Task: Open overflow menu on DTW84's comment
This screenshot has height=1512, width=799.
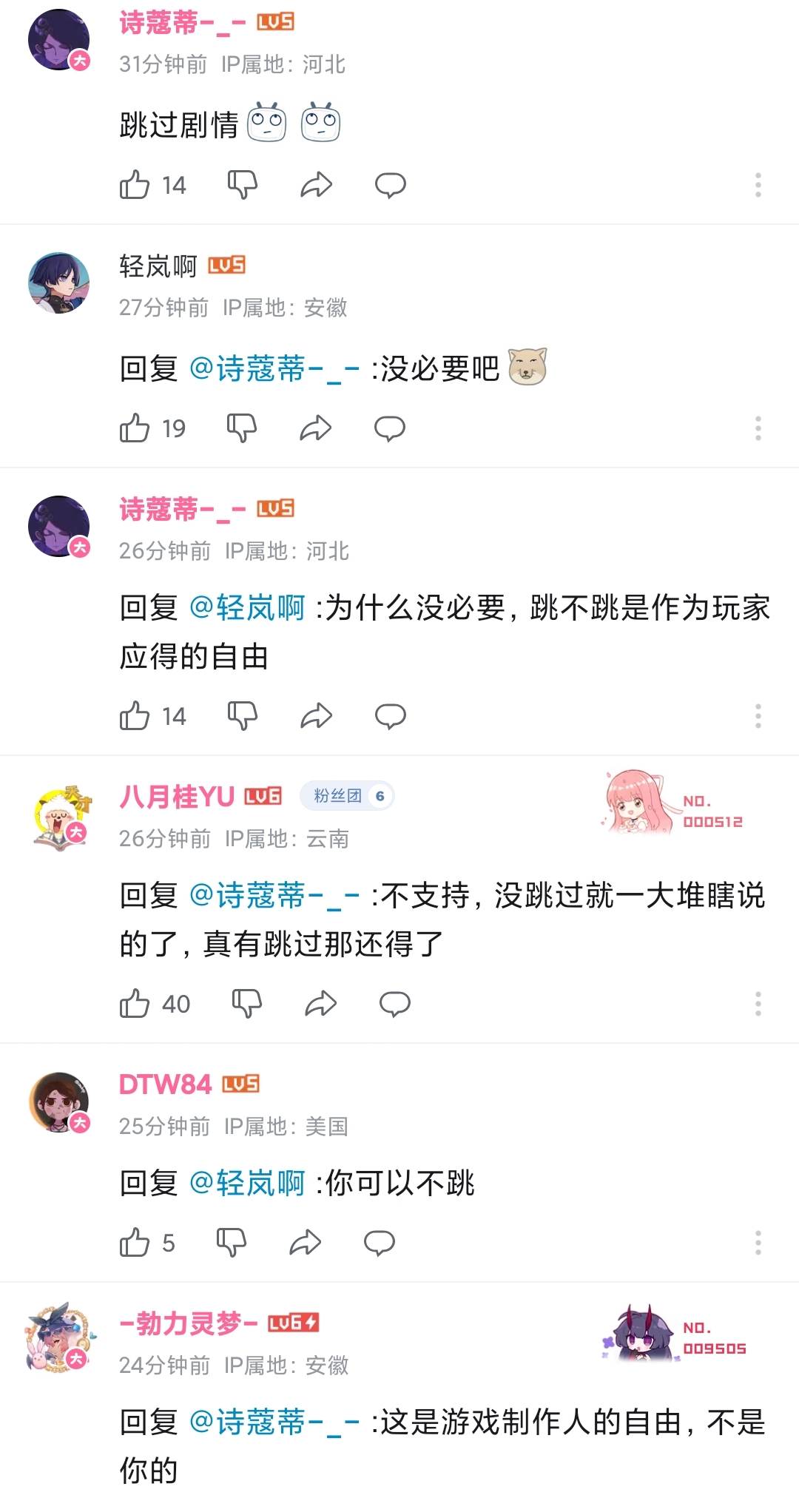Action: coord(758,1243)
